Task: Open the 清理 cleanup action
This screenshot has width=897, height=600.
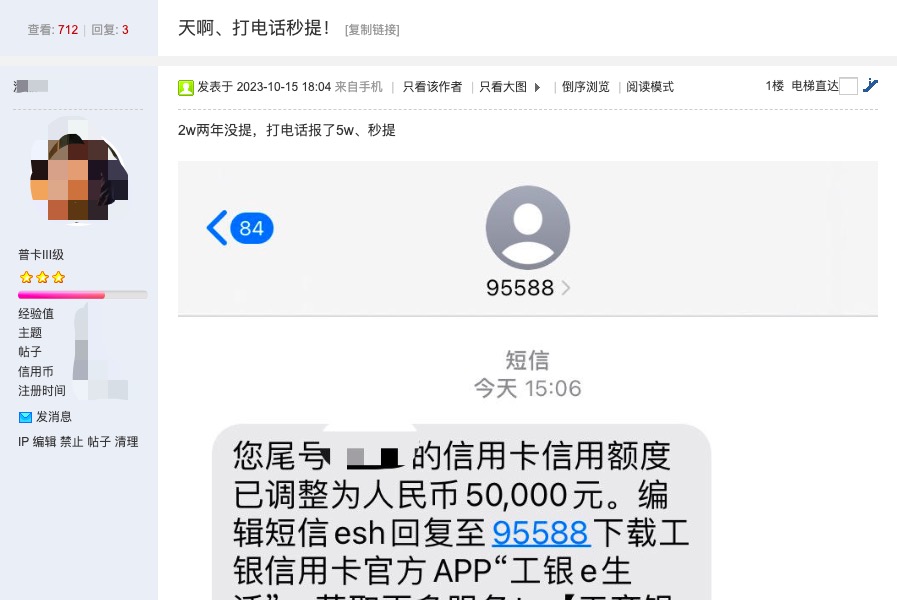Action: point(126,442)
